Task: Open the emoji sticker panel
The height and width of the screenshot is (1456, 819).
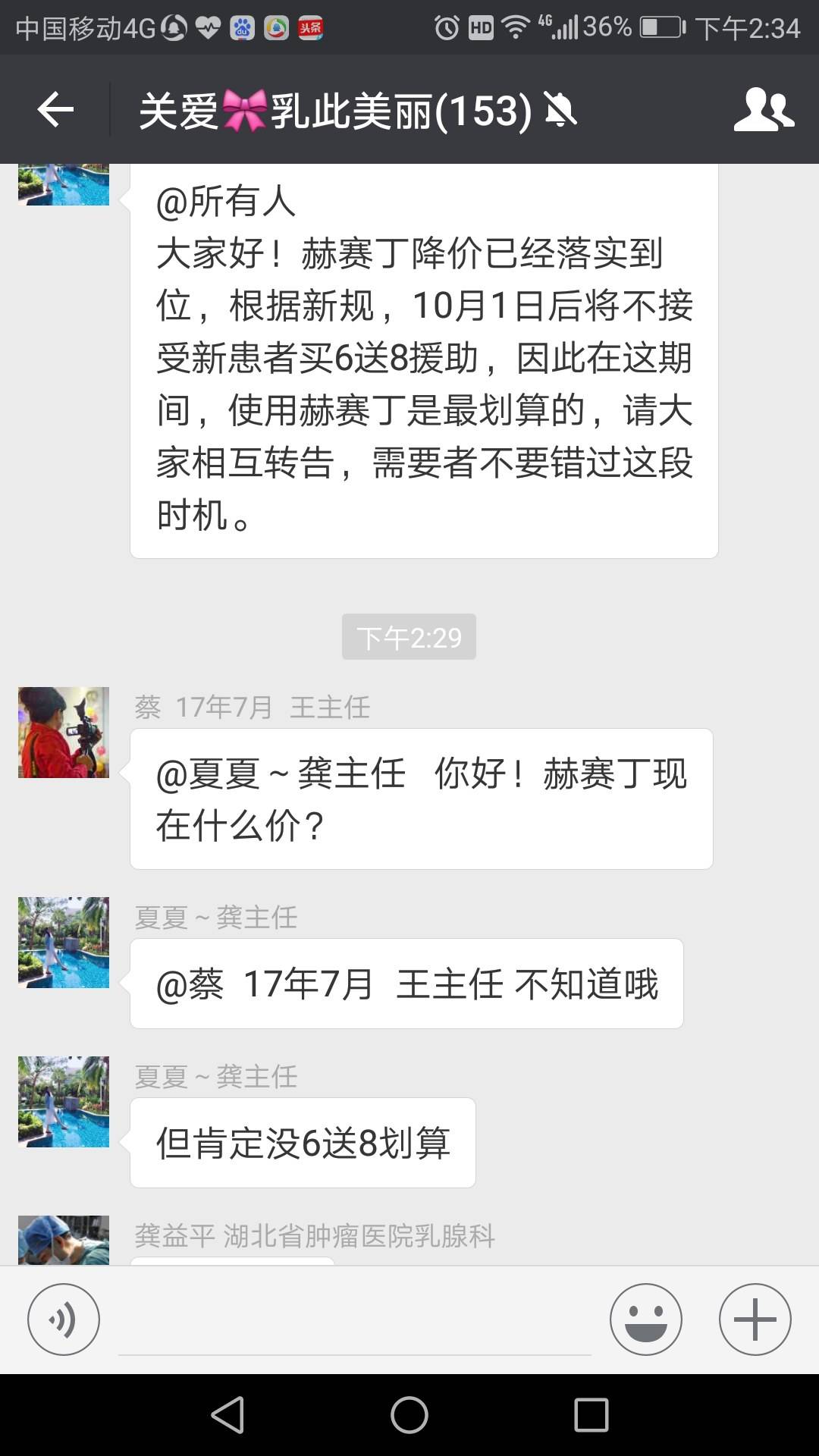Action: (645, 1319)
